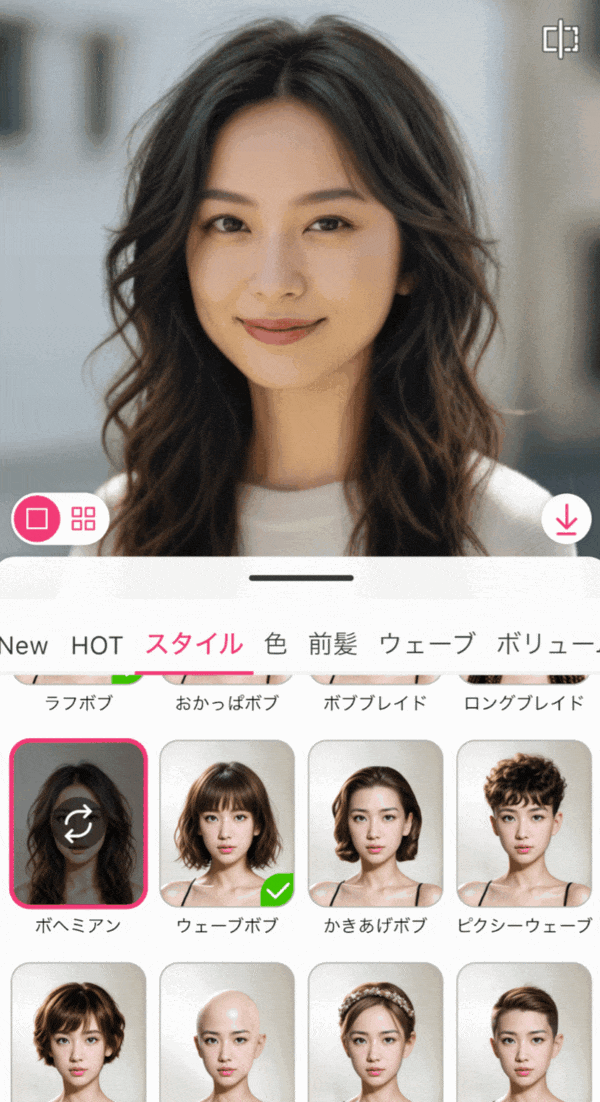
Task: Switch to the HOT tab
Action: [97, 645]
